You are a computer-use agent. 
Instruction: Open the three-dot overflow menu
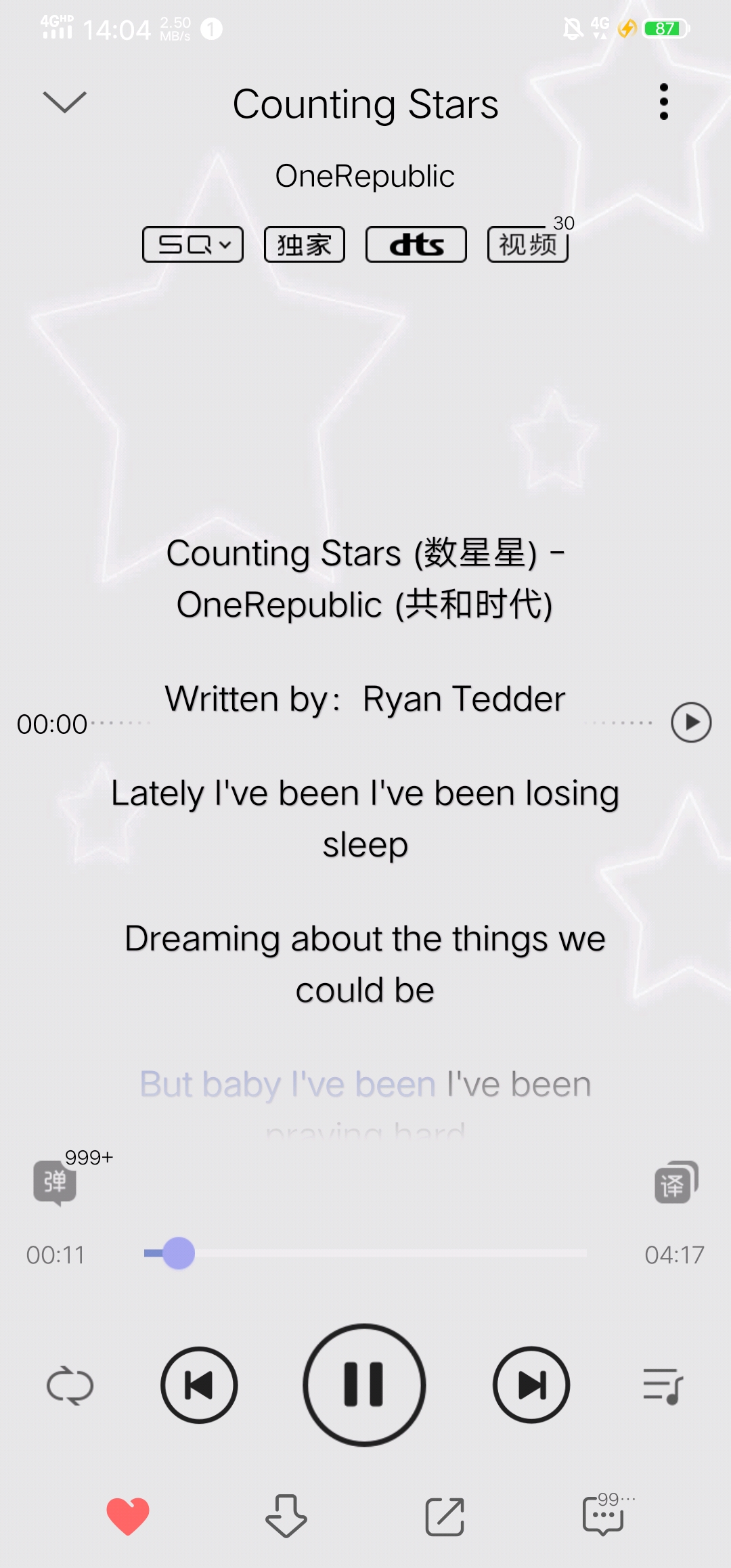663,102
